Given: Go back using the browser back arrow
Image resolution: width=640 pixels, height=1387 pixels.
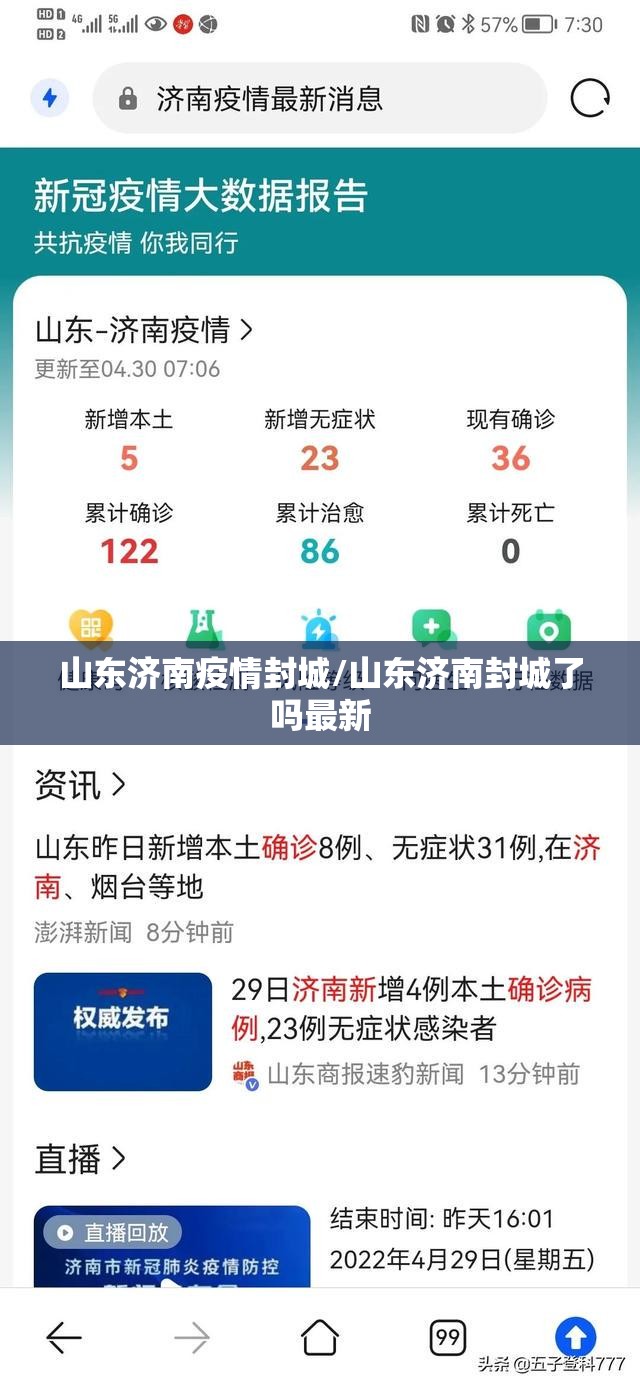Looking at the screenshot, I should point(64,1336).
